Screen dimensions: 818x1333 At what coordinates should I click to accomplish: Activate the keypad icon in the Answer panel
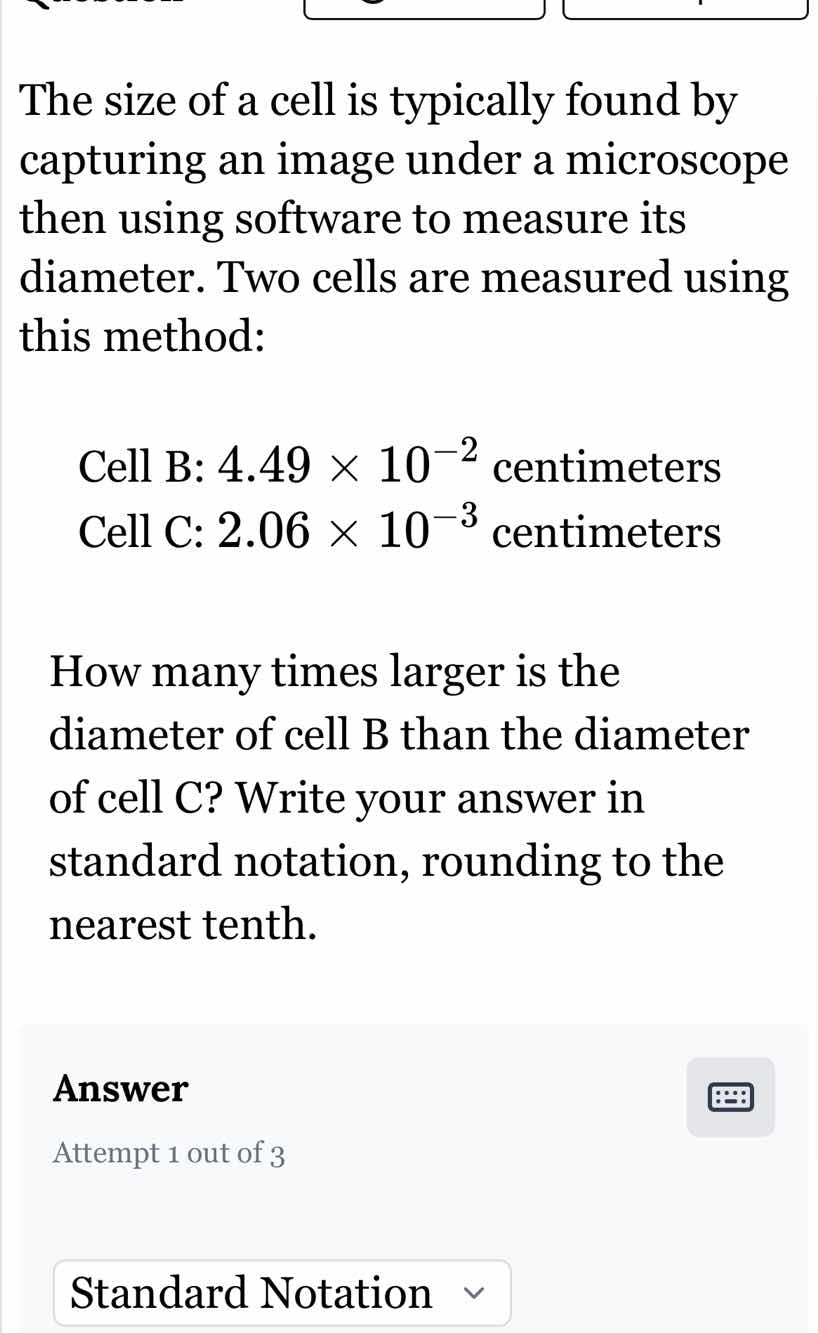[x=731, y=1096]
